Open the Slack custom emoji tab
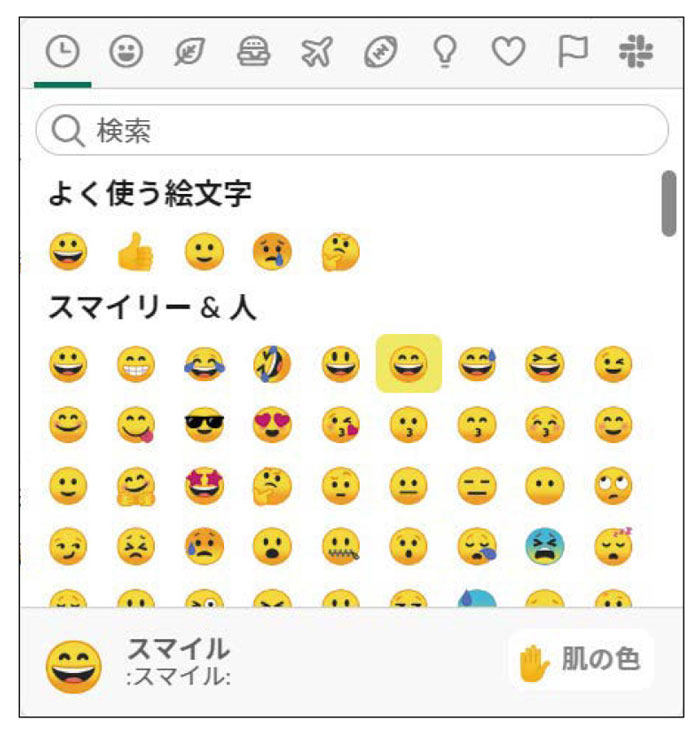 (x=634, y=53)
